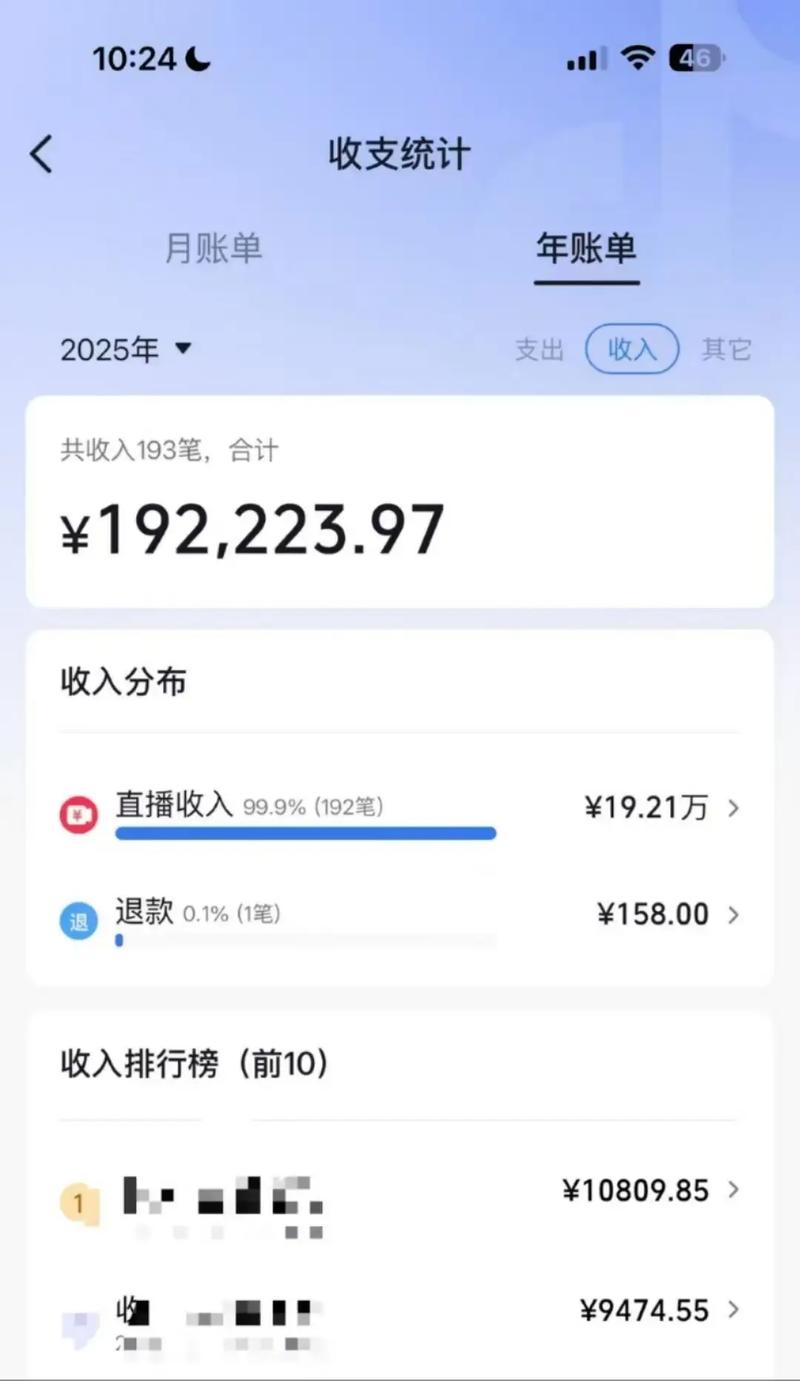The width and height of the screenshot is (800, 1381).
Task: Click the total amount ¥192,223.97
Action: (250, 530)
